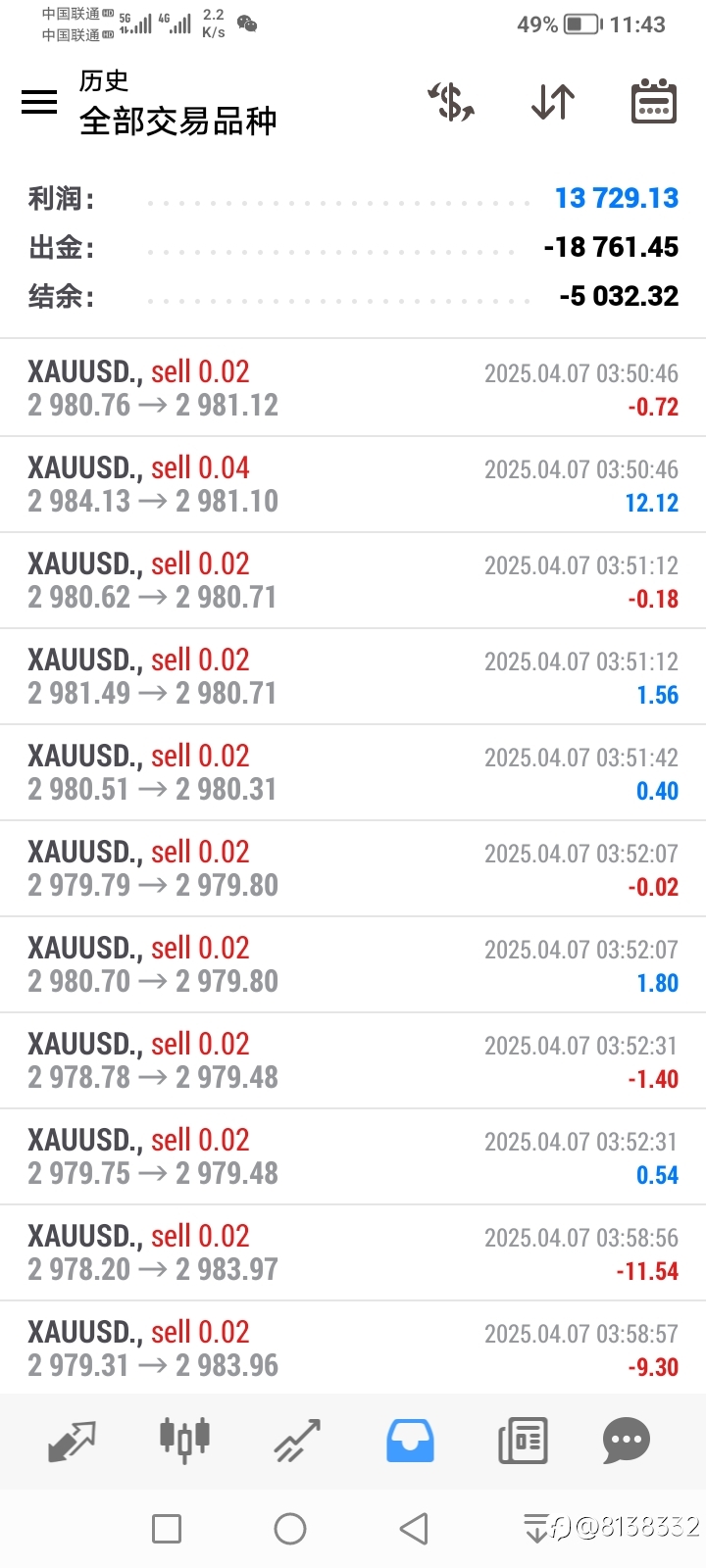Open the trade with profit 1.80
This screenshot has height=1568, width=706.
pyautogui.click(x=353, y=965)
